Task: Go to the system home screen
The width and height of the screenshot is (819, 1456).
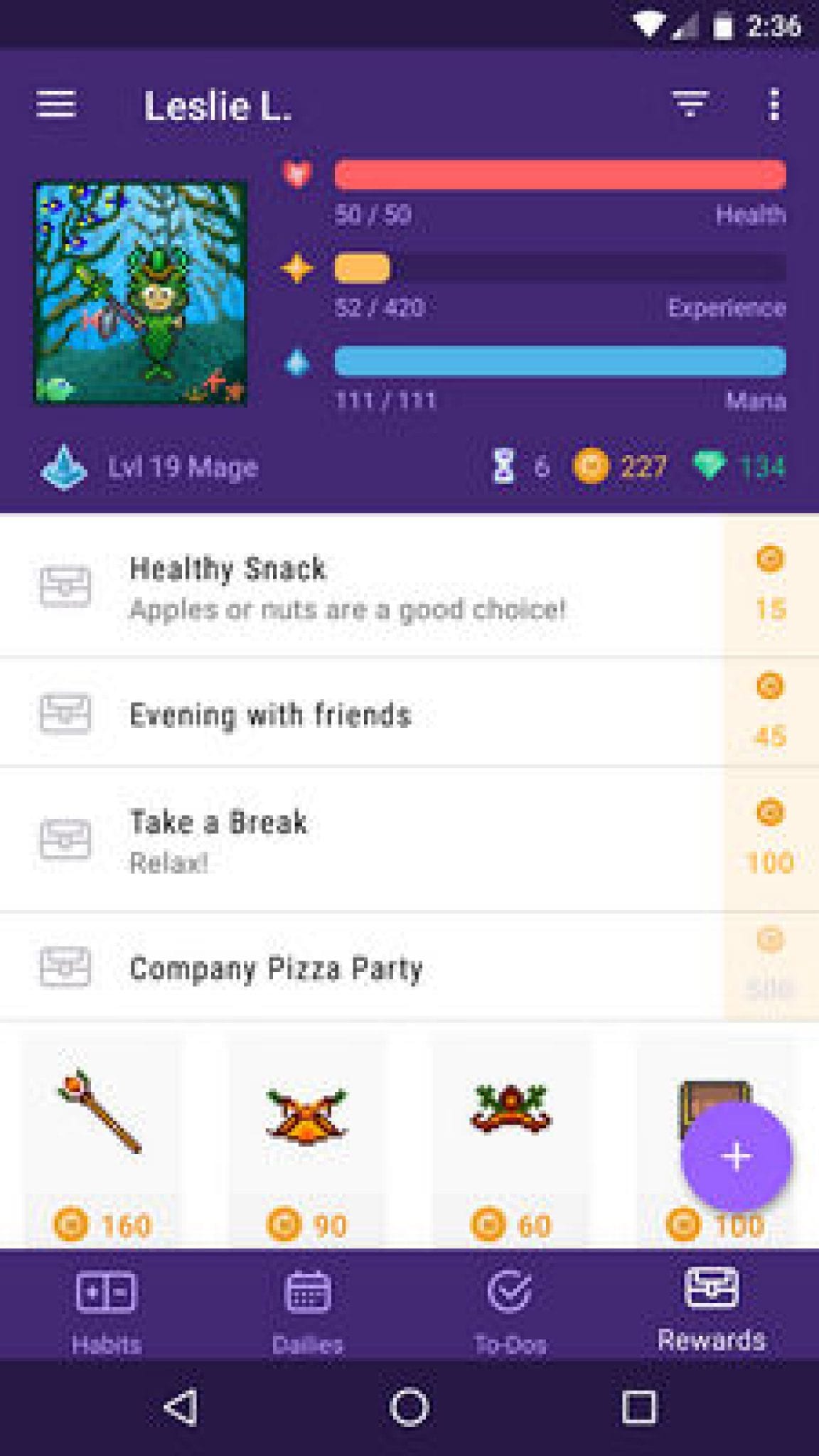Action: 409,1407
